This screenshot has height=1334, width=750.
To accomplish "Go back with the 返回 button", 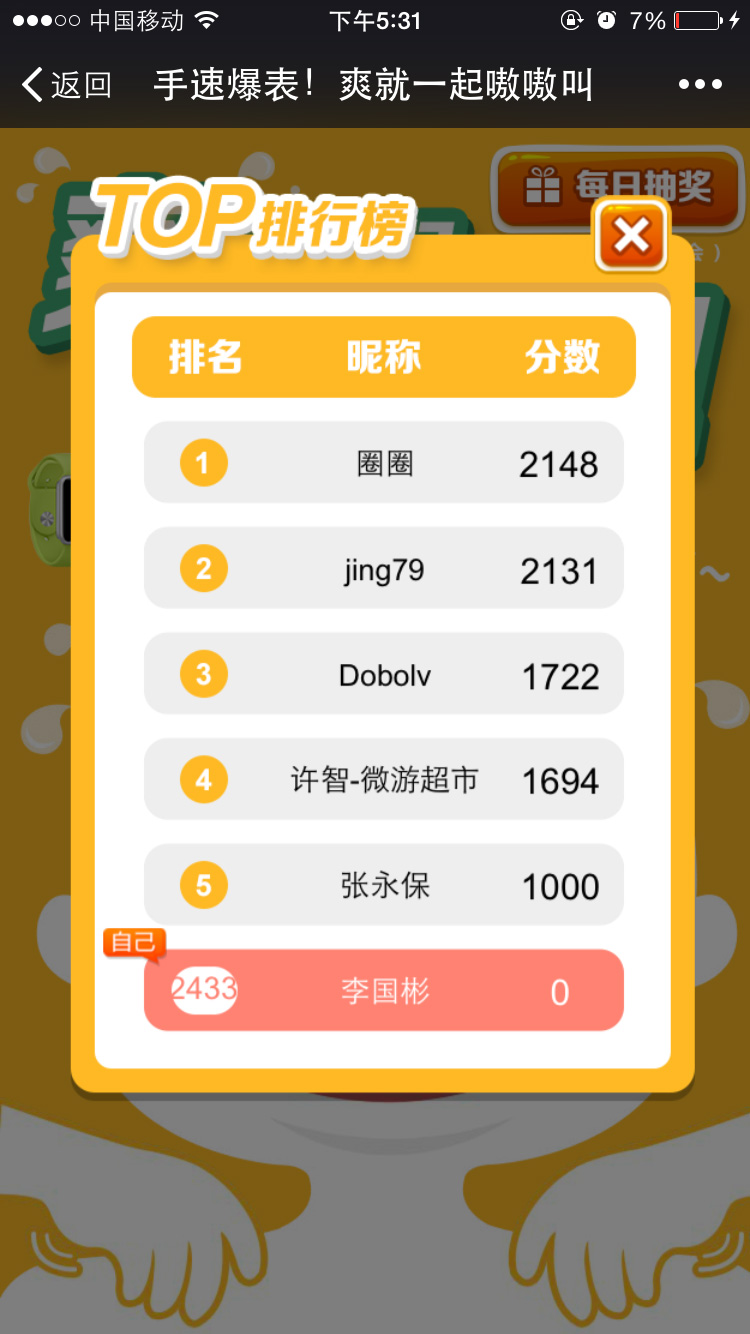I will 66,85.
